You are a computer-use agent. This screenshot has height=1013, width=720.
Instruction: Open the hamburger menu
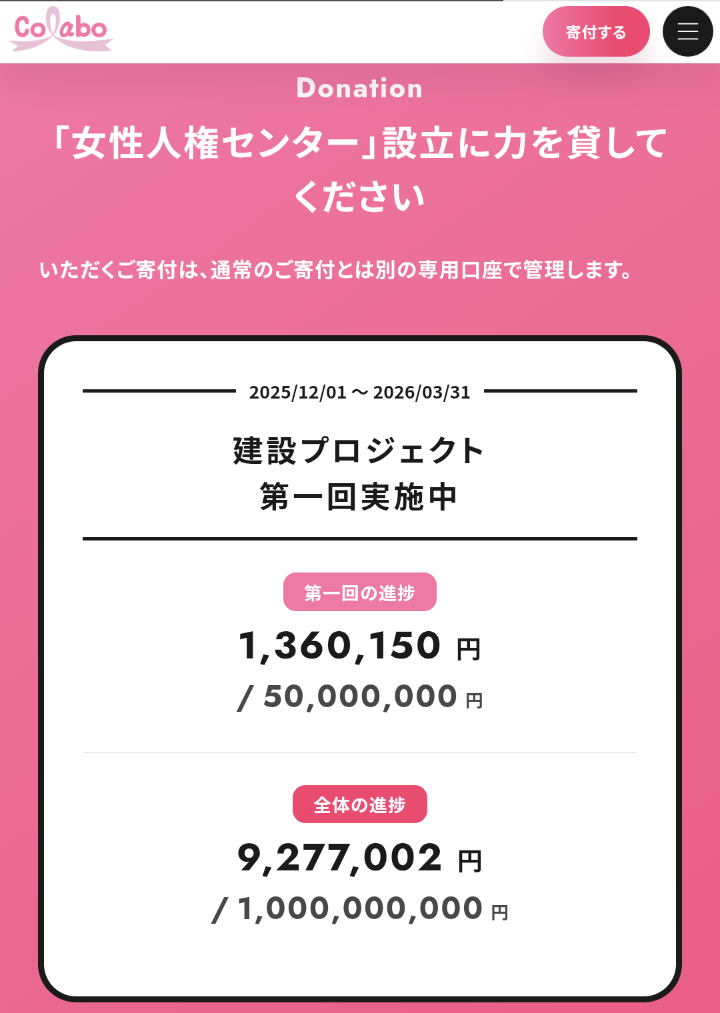pyautogui.click(x=687, y=32)
